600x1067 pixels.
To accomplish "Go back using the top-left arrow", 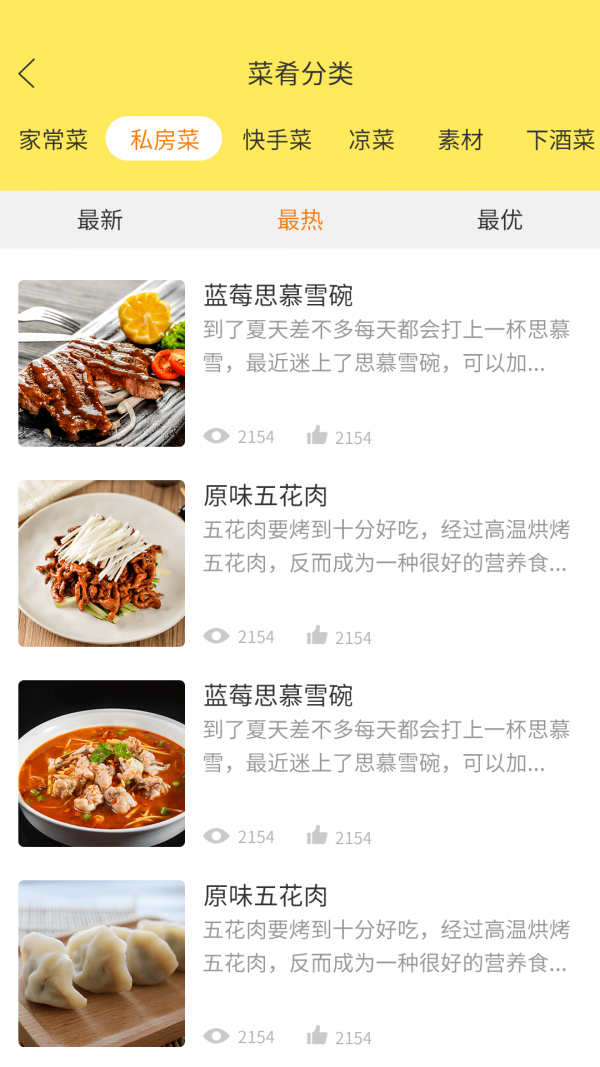I will [x=27, y=73].
